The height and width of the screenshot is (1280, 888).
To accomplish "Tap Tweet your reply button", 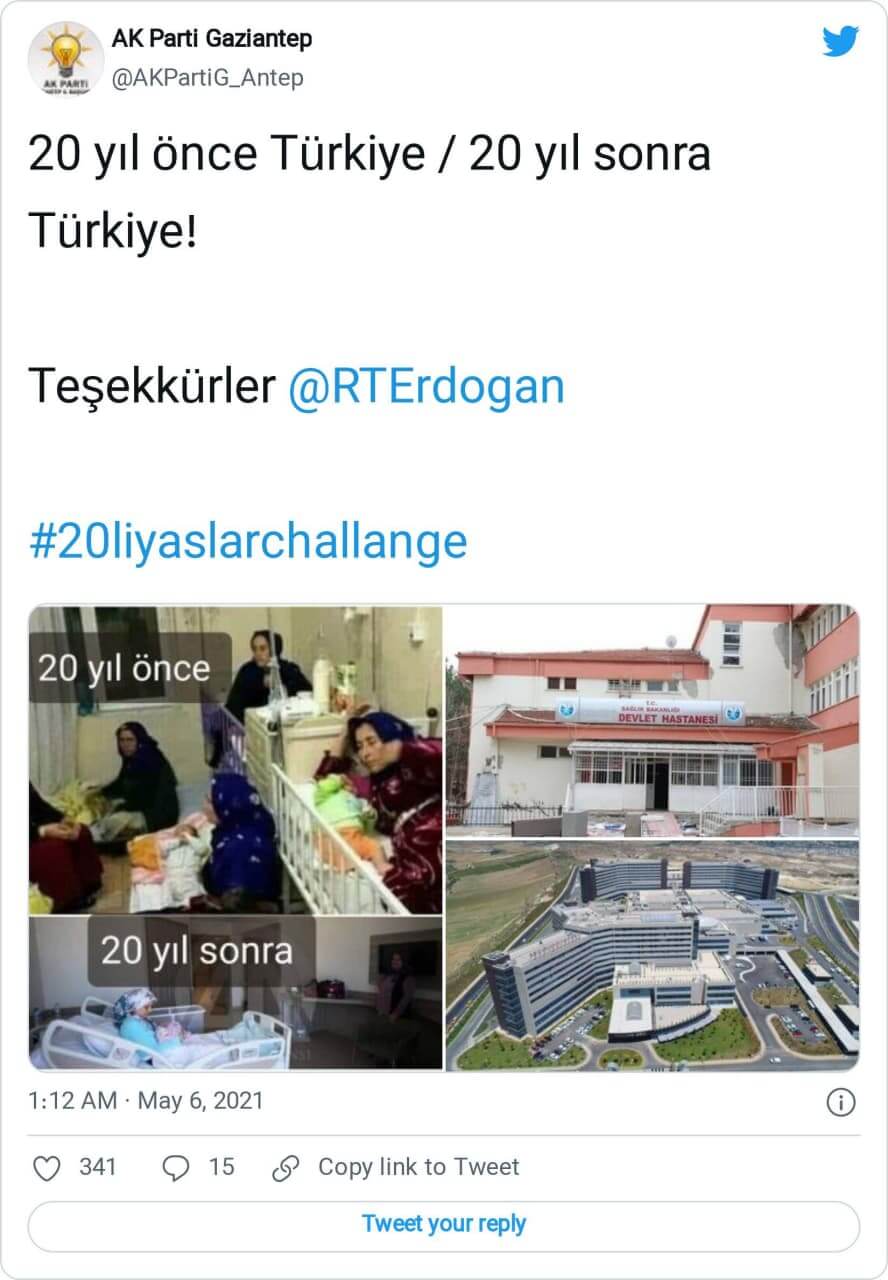I will 444,1224.
